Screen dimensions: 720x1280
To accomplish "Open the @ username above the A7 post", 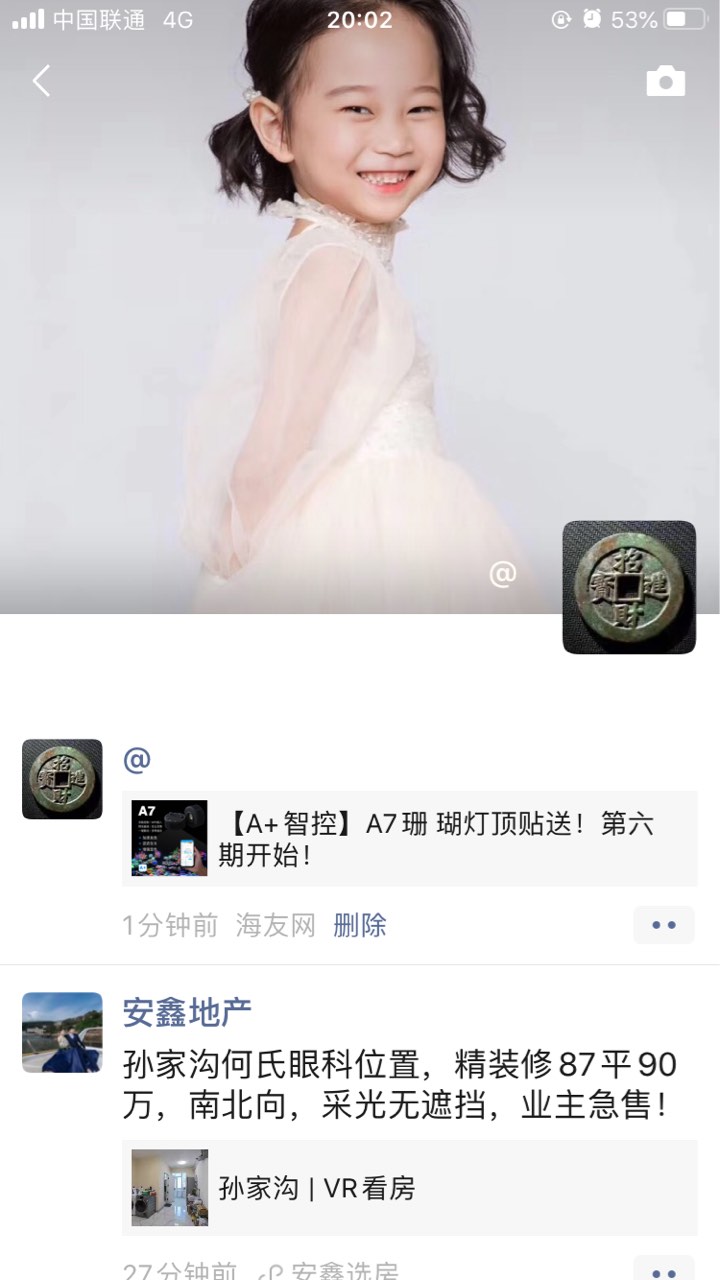I will click(x=137, y=760).
